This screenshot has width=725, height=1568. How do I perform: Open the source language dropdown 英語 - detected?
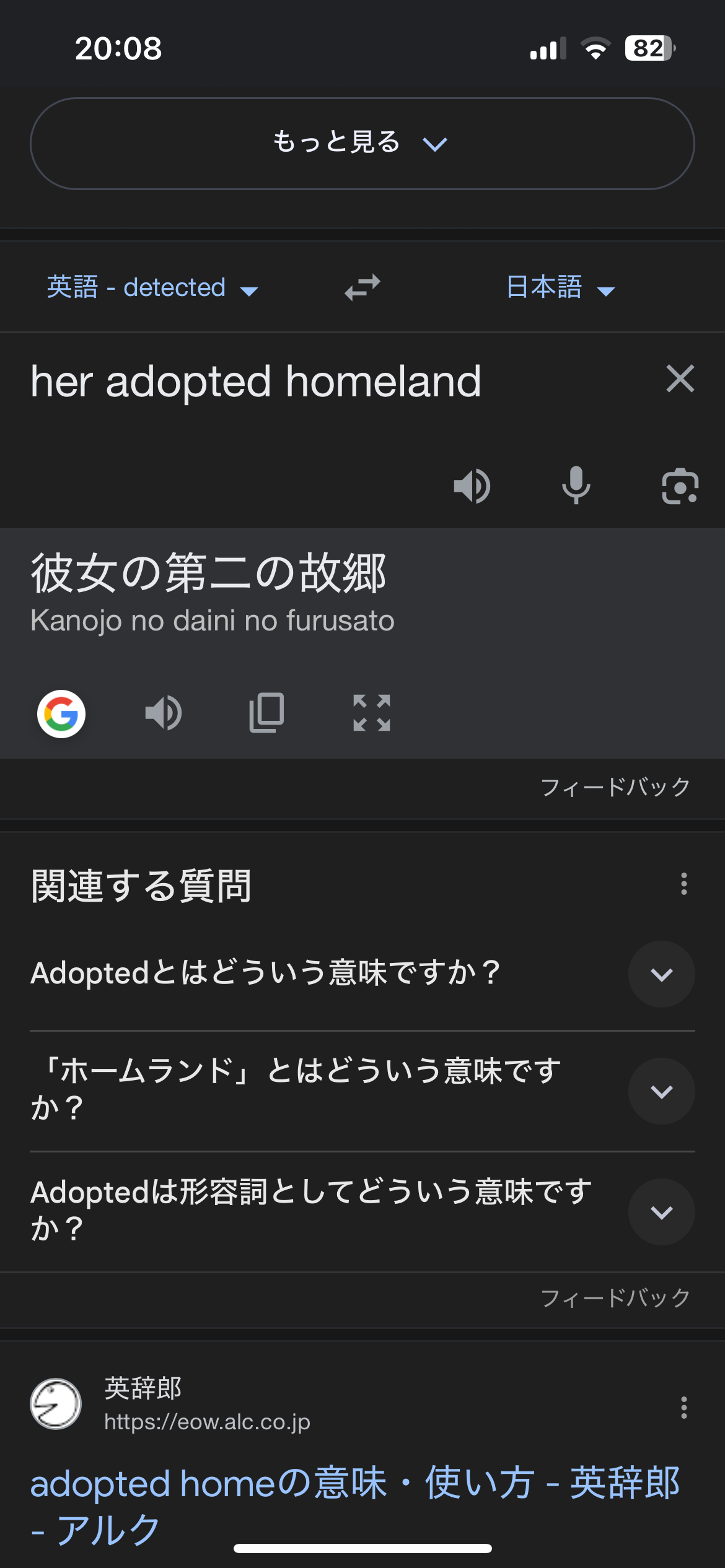pyautogui.click(x=152, y=288)
